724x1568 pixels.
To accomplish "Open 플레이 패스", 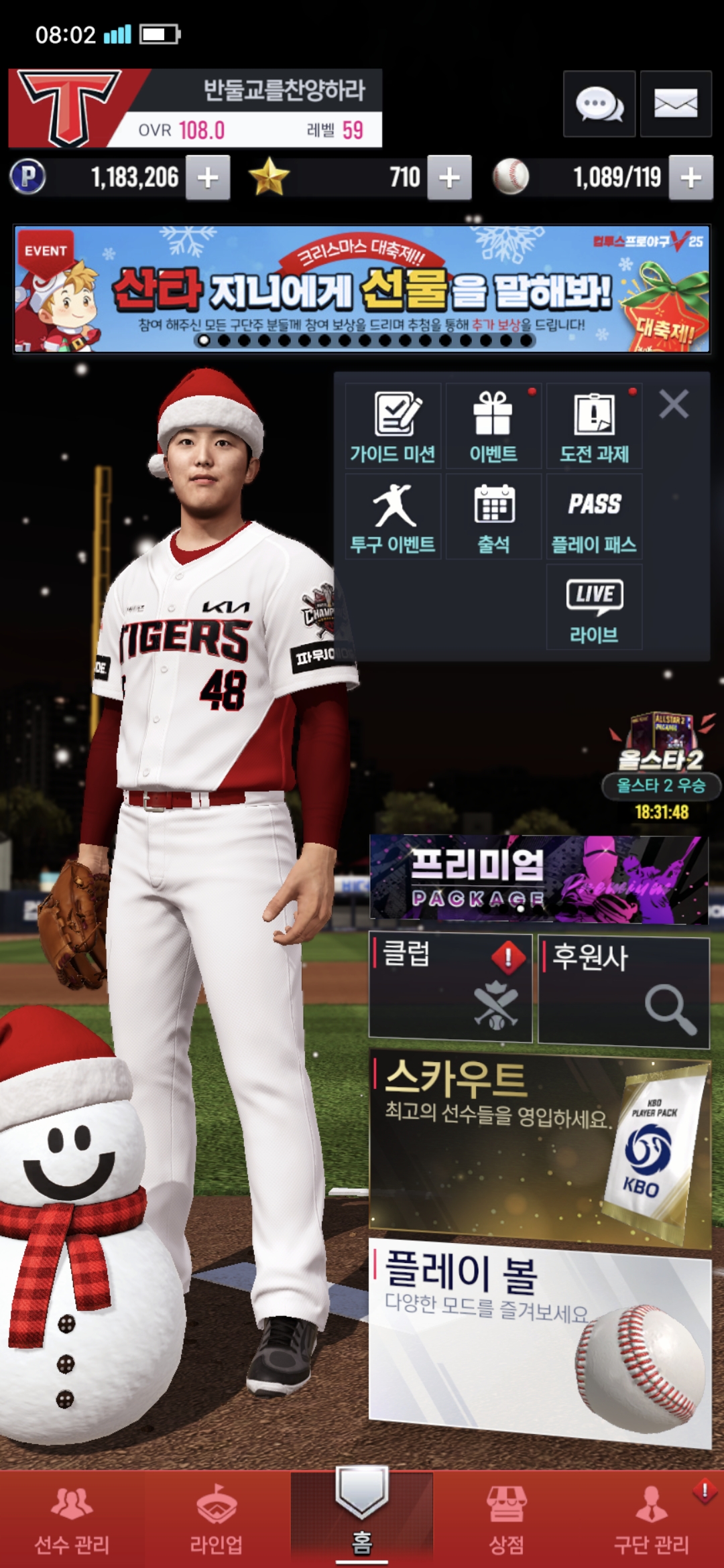I will point(594,517).
